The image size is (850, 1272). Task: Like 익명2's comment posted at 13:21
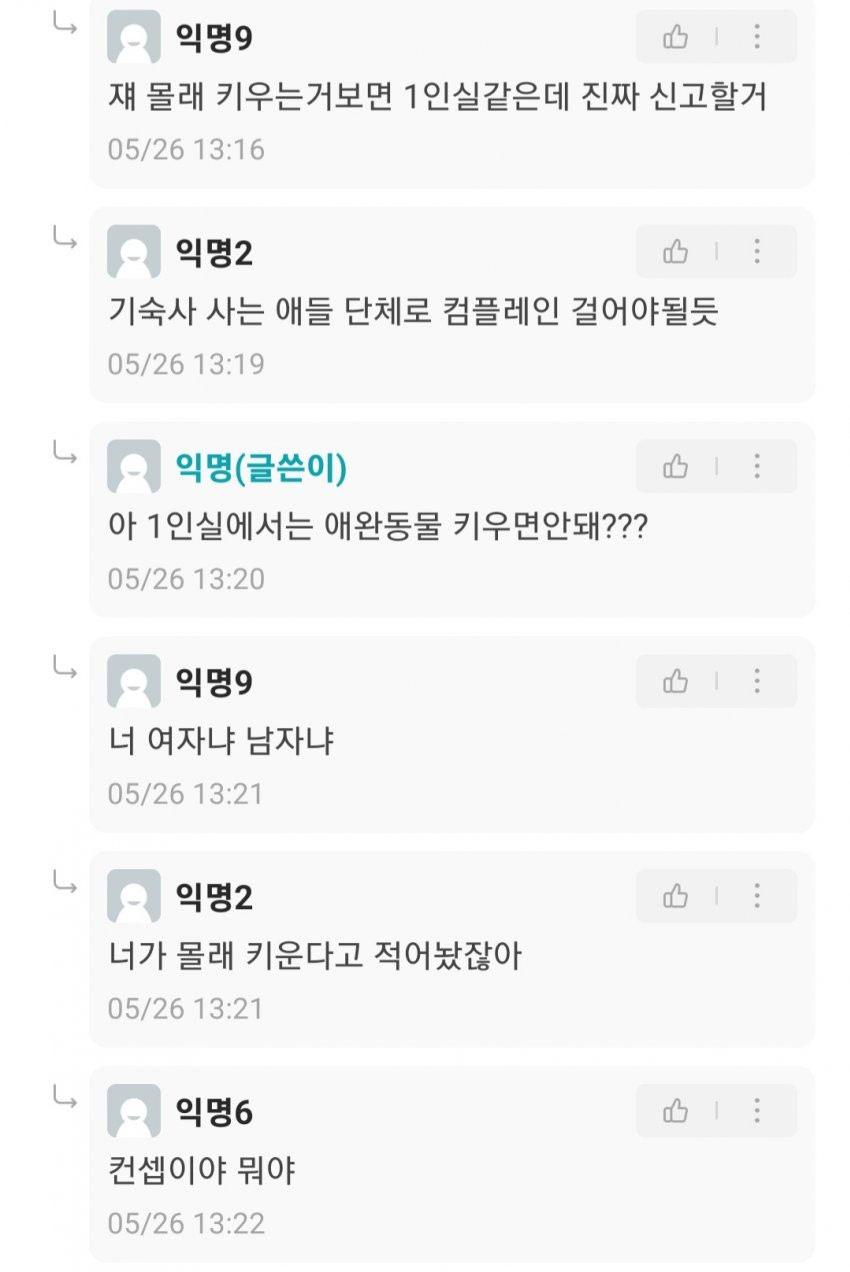click(676, 896)
